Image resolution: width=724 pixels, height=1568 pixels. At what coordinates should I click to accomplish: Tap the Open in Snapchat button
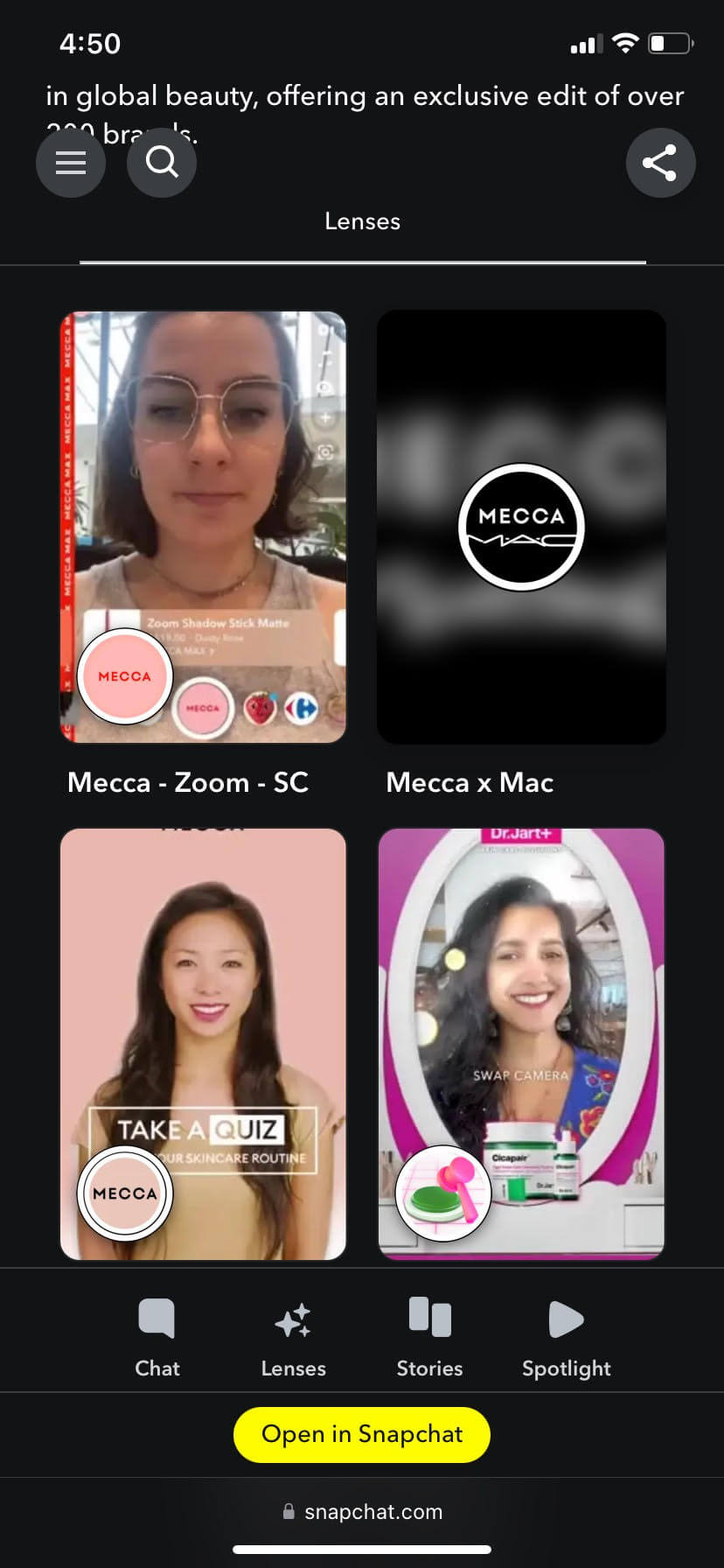[362, 1434]
